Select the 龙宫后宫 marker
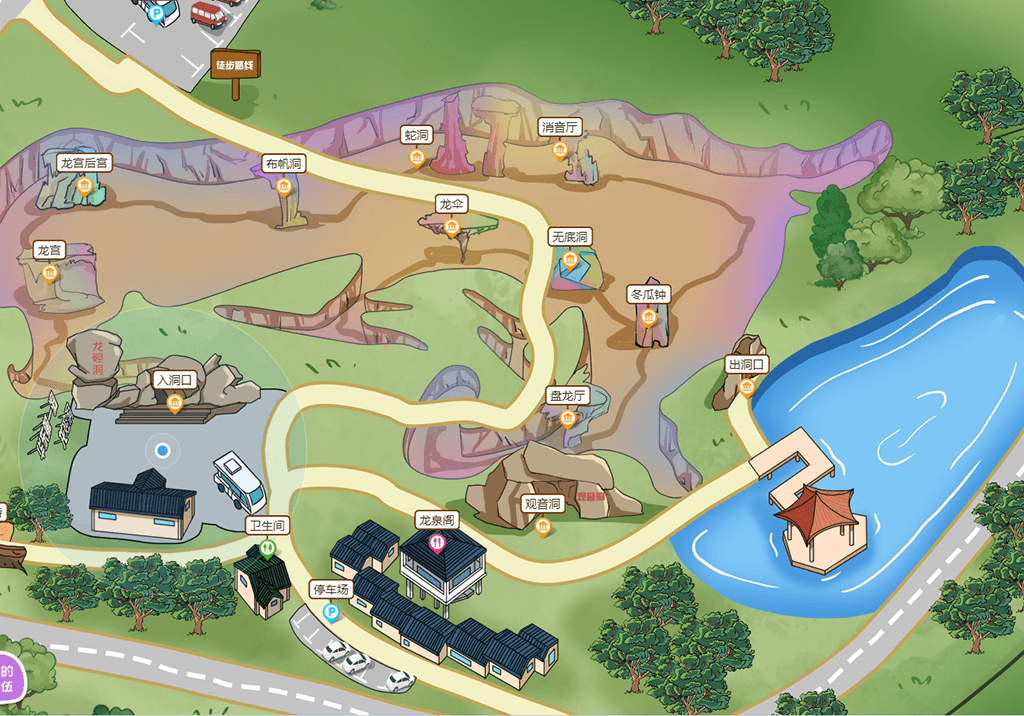 click(x=84, y=185)
